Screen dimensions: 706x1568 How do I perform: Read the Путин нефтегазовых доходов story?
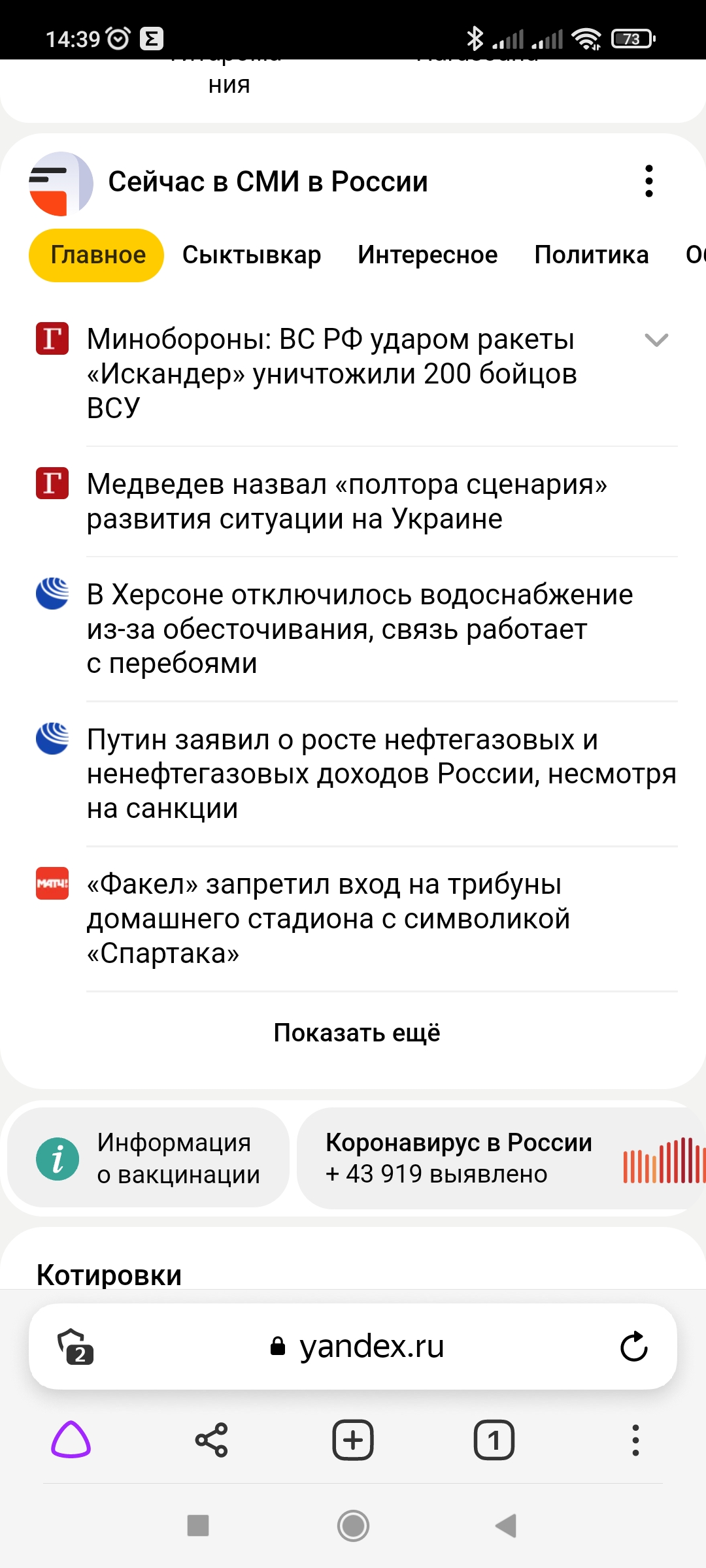click(382, 774)
